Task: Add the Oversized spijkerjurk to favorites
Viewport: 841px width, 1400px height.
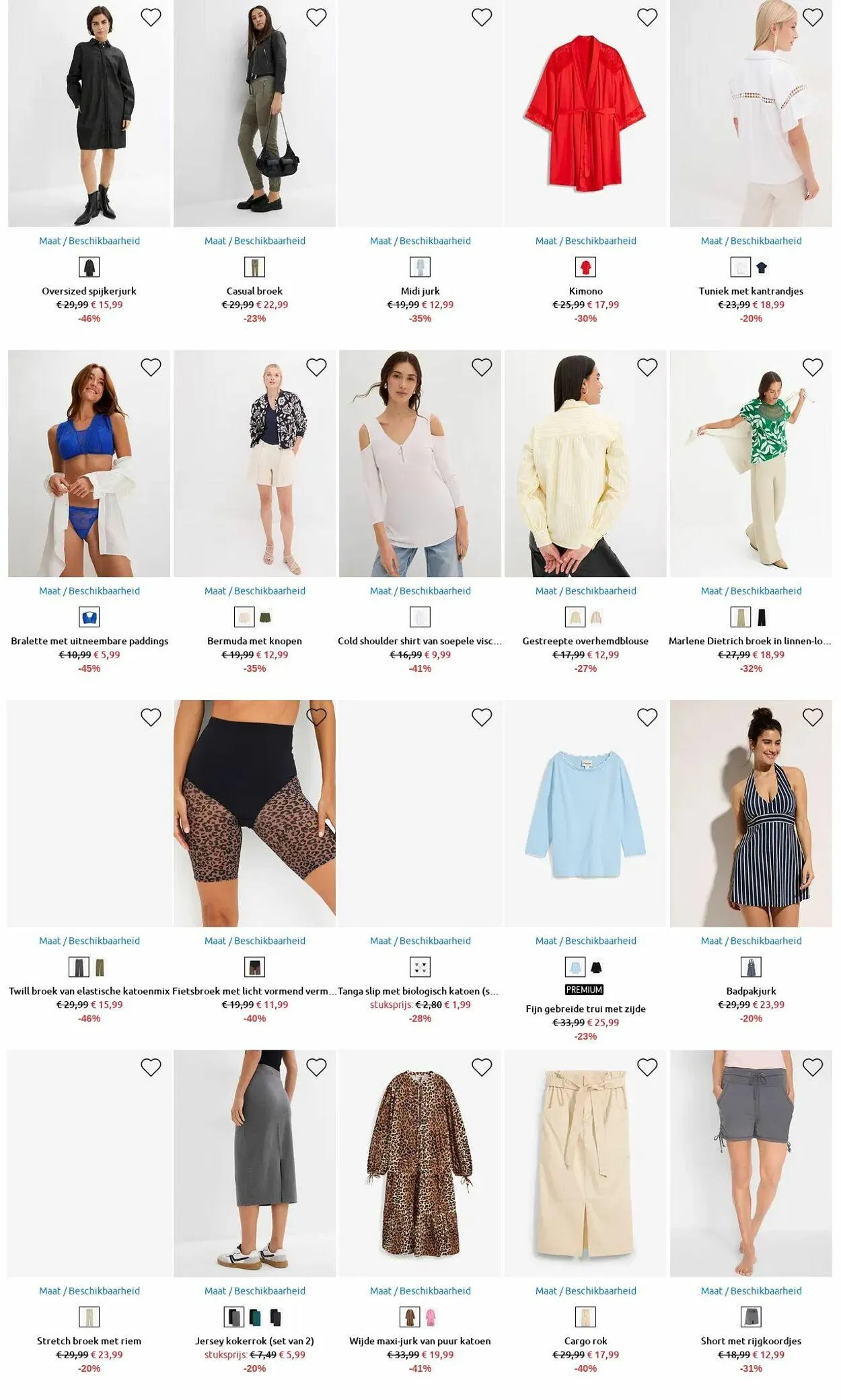Action: (x=151, y=17)
